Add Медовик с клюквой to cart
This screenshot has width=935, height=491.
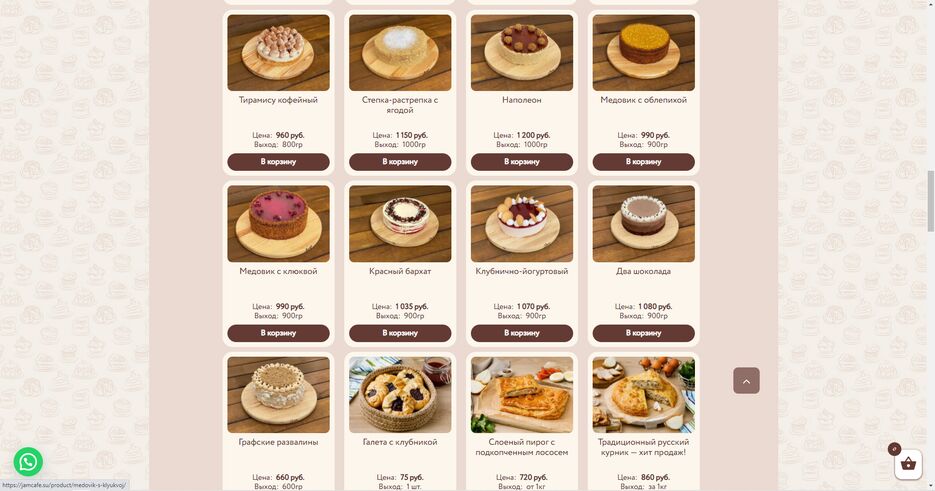coord(278,332)
